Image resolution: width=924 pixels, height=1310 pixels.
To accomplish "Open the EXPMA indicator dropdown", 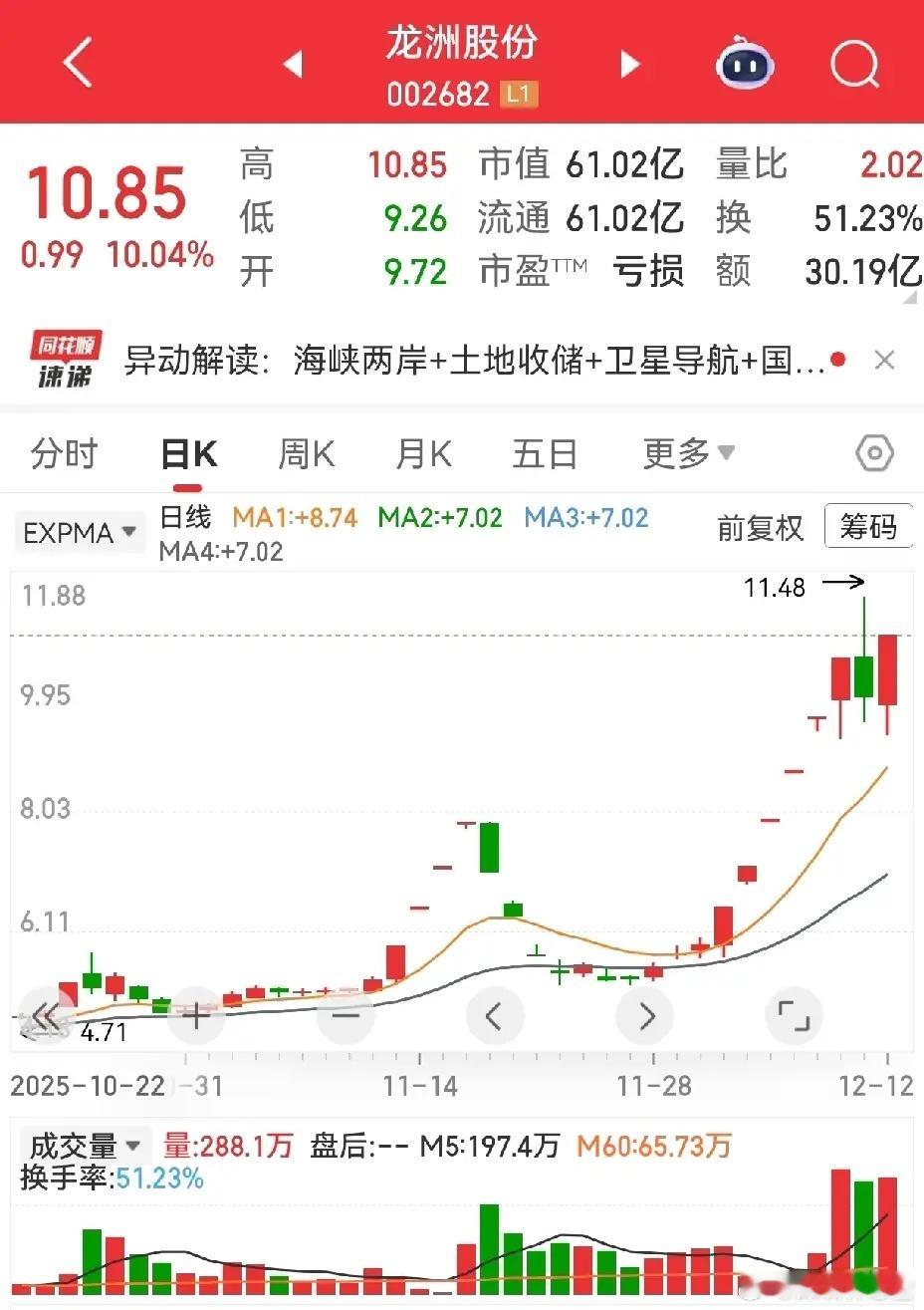I will click(78, 531).
